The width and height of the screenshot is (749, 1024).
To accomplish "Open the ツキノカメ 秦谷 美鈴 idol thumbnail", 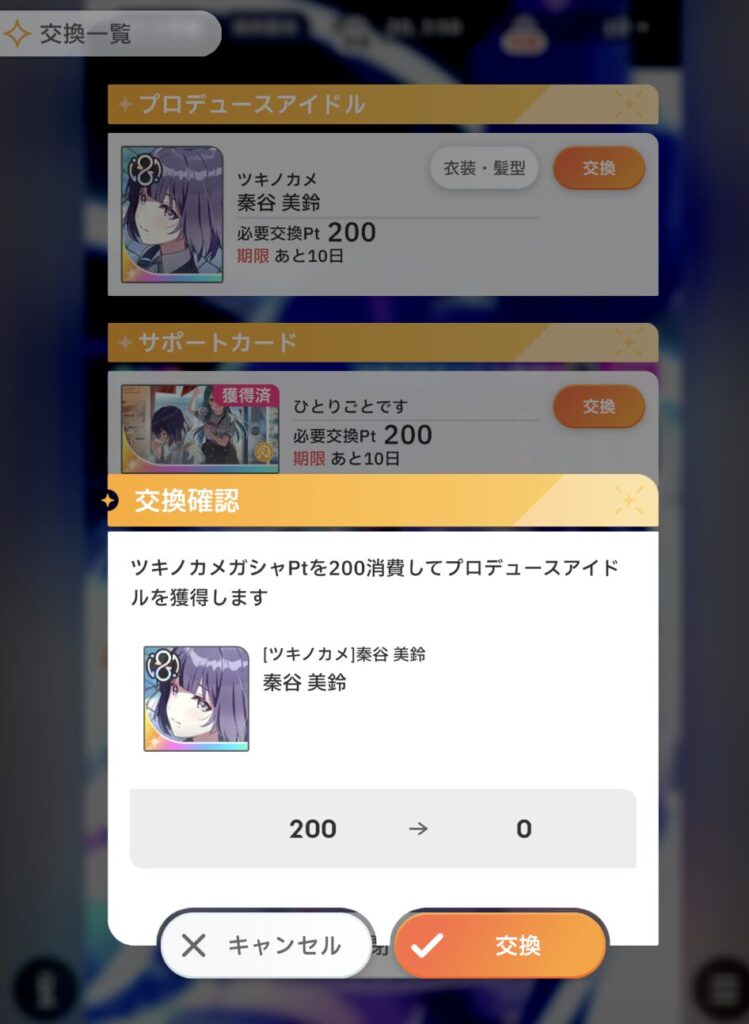I will (x=172, y=215).
